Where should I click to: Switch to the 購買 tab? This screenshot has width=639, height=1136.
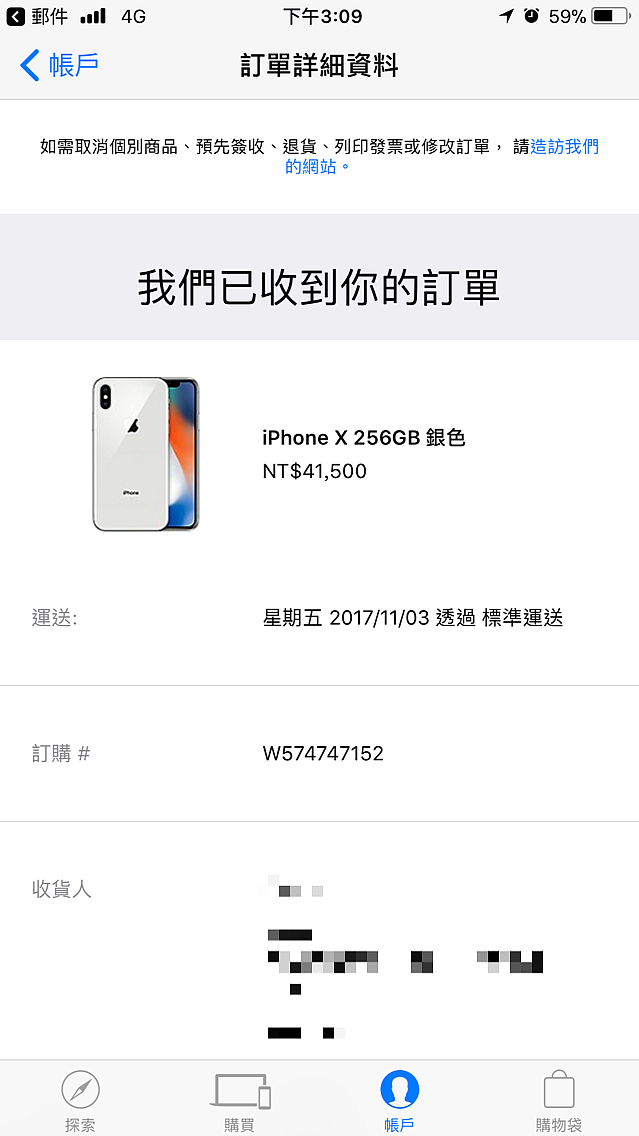point(240,1099)
